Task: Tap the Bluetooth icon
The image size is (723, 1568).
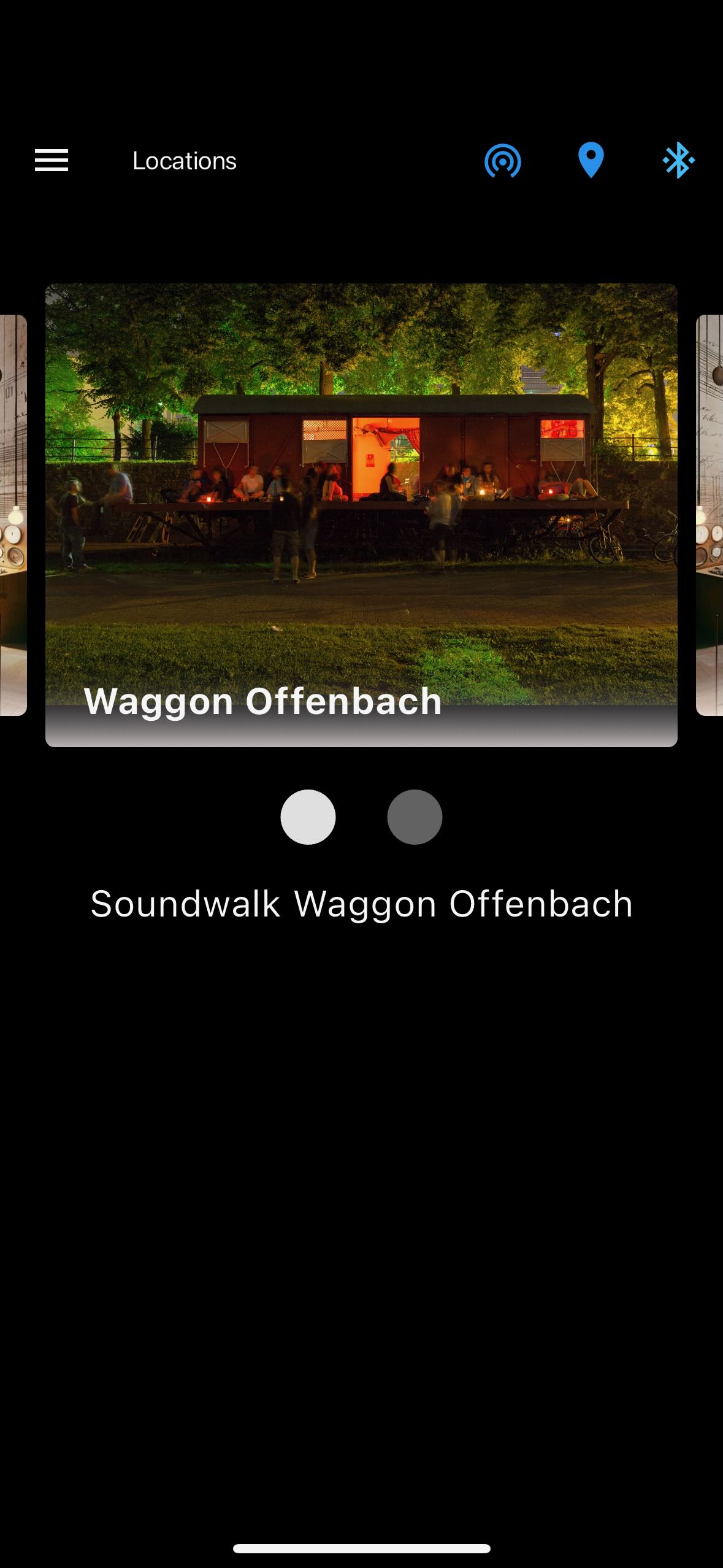Action: 678,161
